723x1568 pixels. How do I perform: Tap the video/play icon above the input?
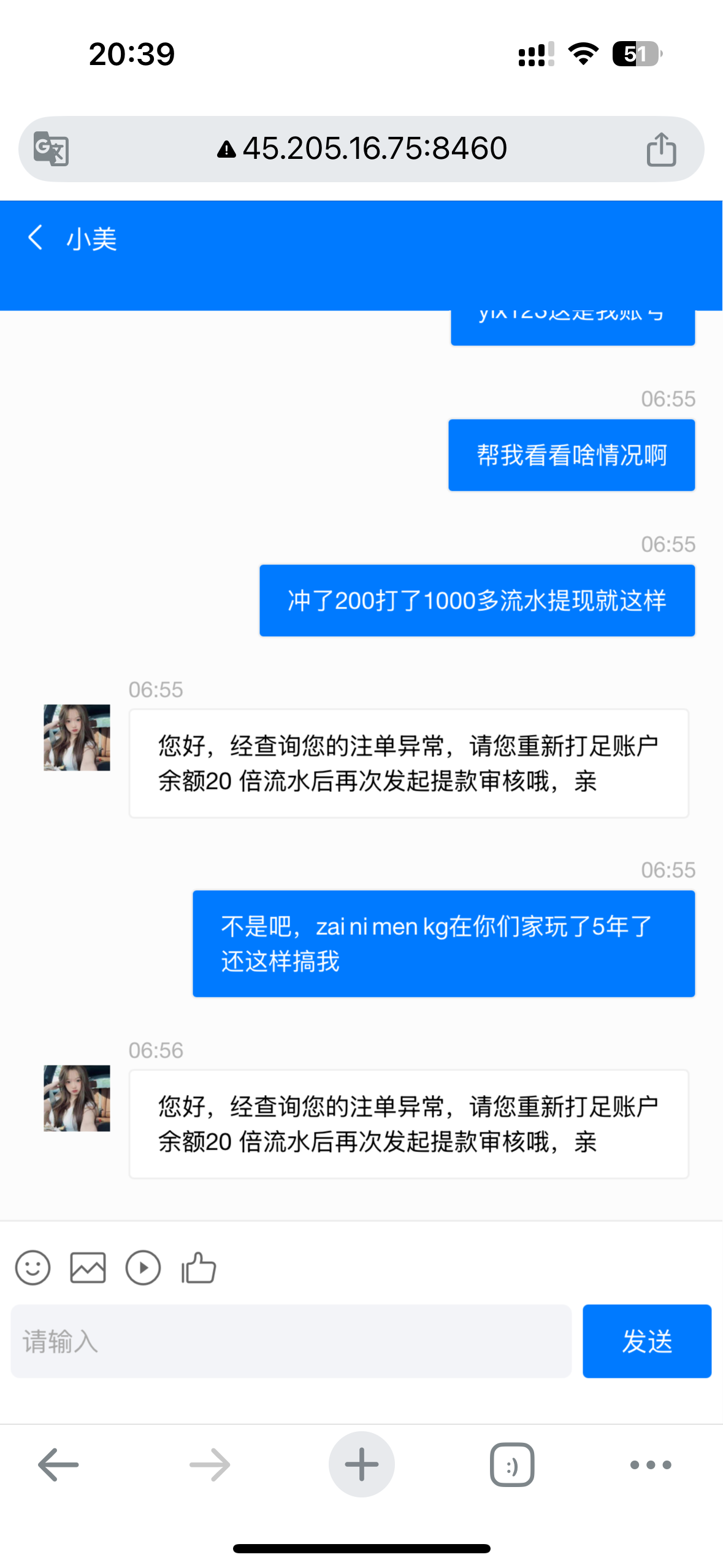(x=143, y=1267)
